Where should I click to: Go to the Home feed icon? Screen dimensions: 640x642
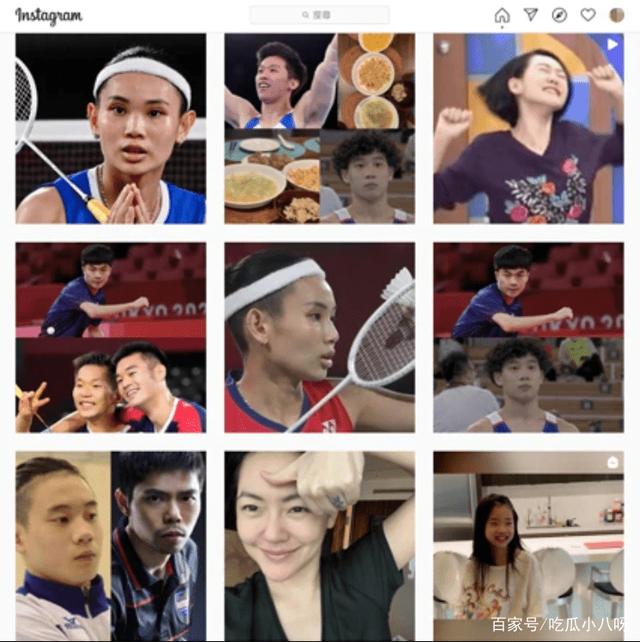(502, 15)
